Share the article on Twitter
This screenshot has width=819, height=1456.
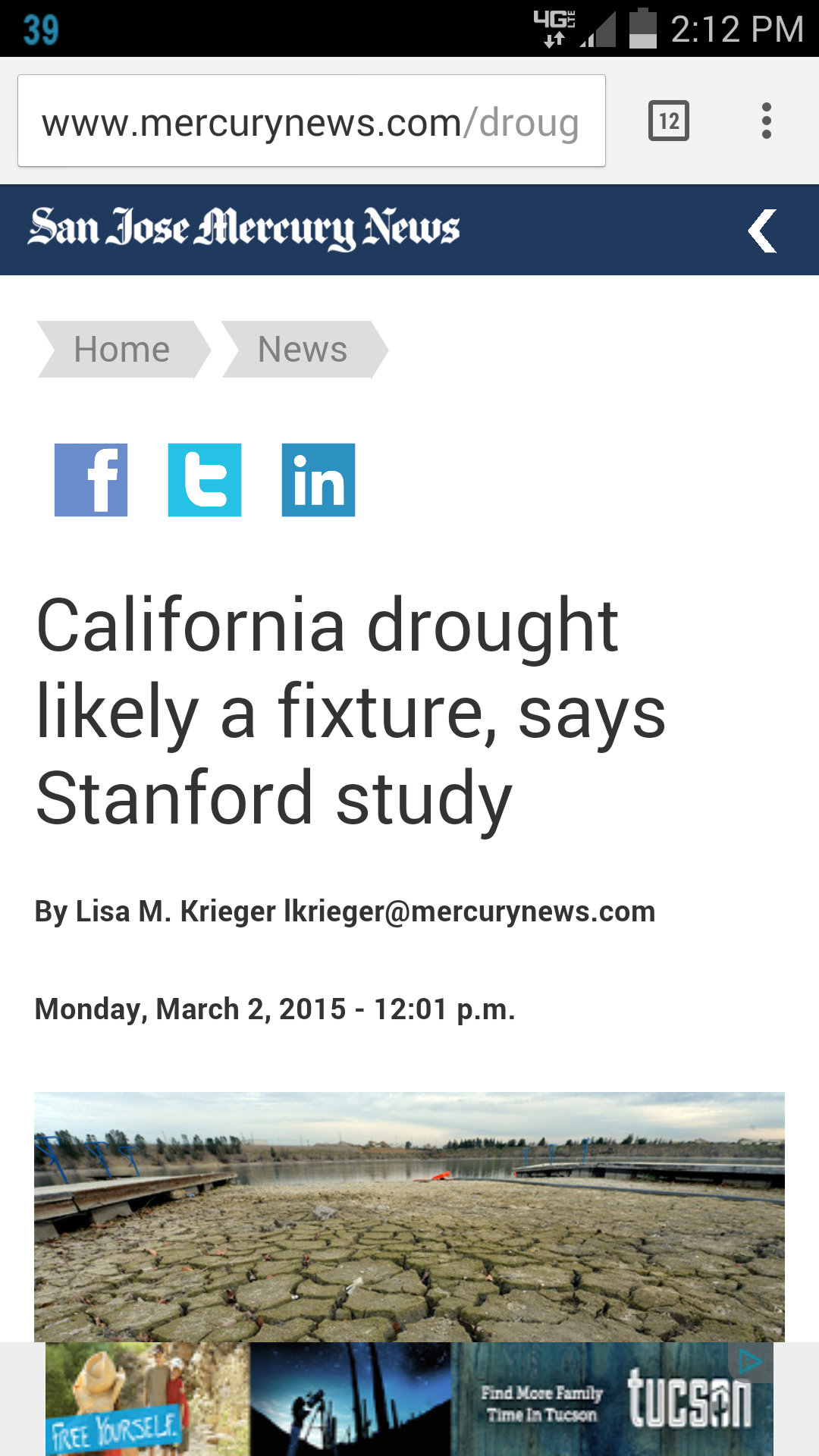(x=205, y=480)
